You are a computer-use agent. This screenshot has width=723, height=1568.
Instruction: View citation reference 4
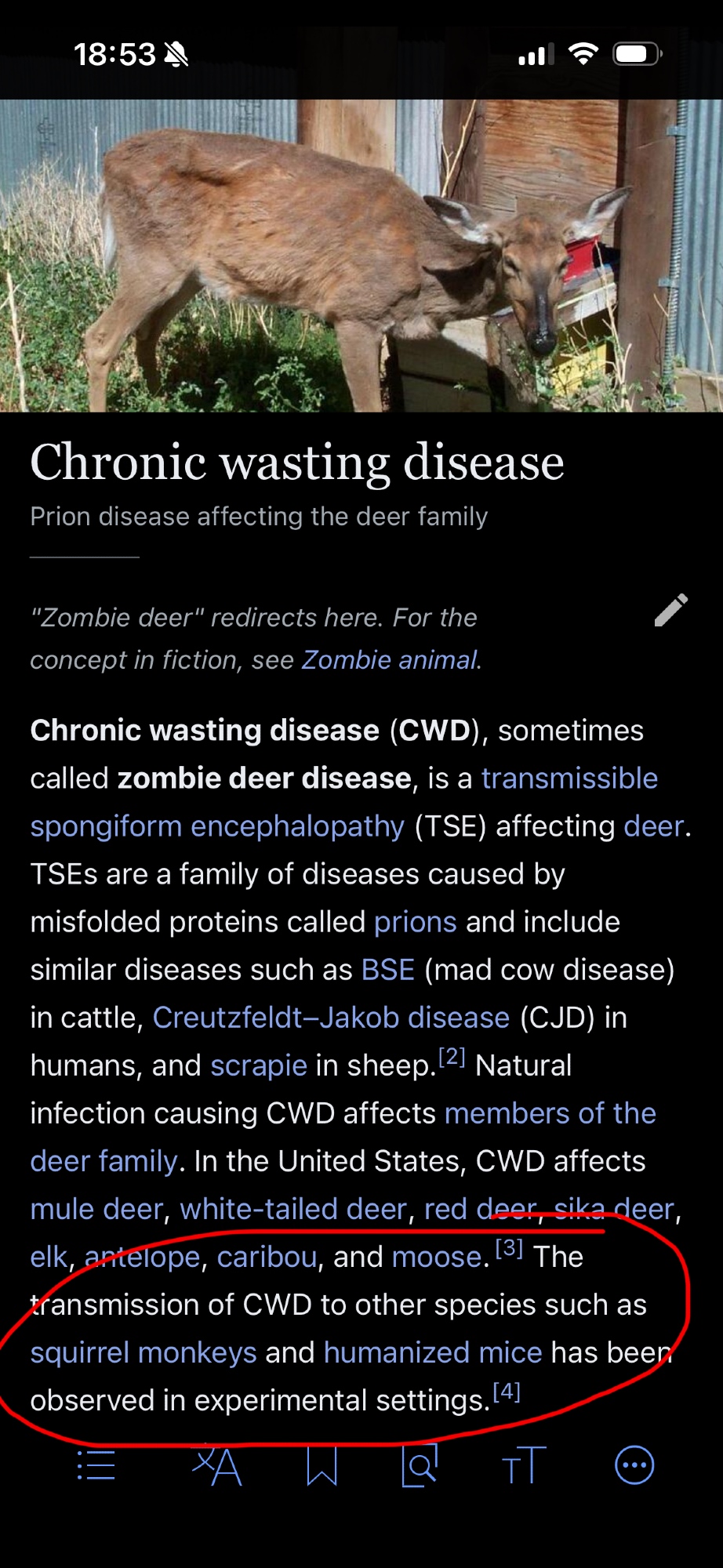(507, 1392)
